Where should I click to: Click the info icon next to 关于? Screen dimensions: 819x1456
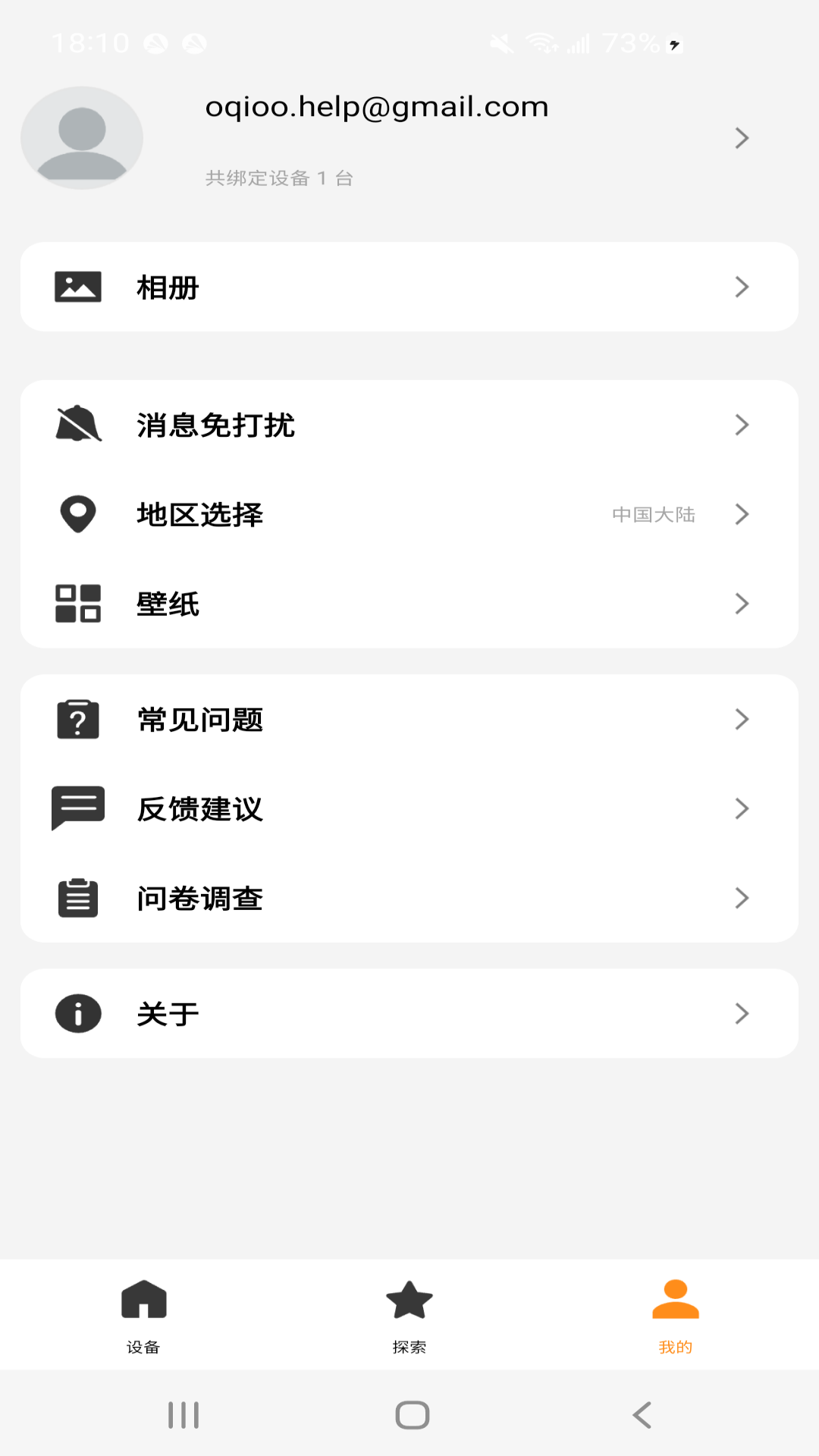(78, 1013)
